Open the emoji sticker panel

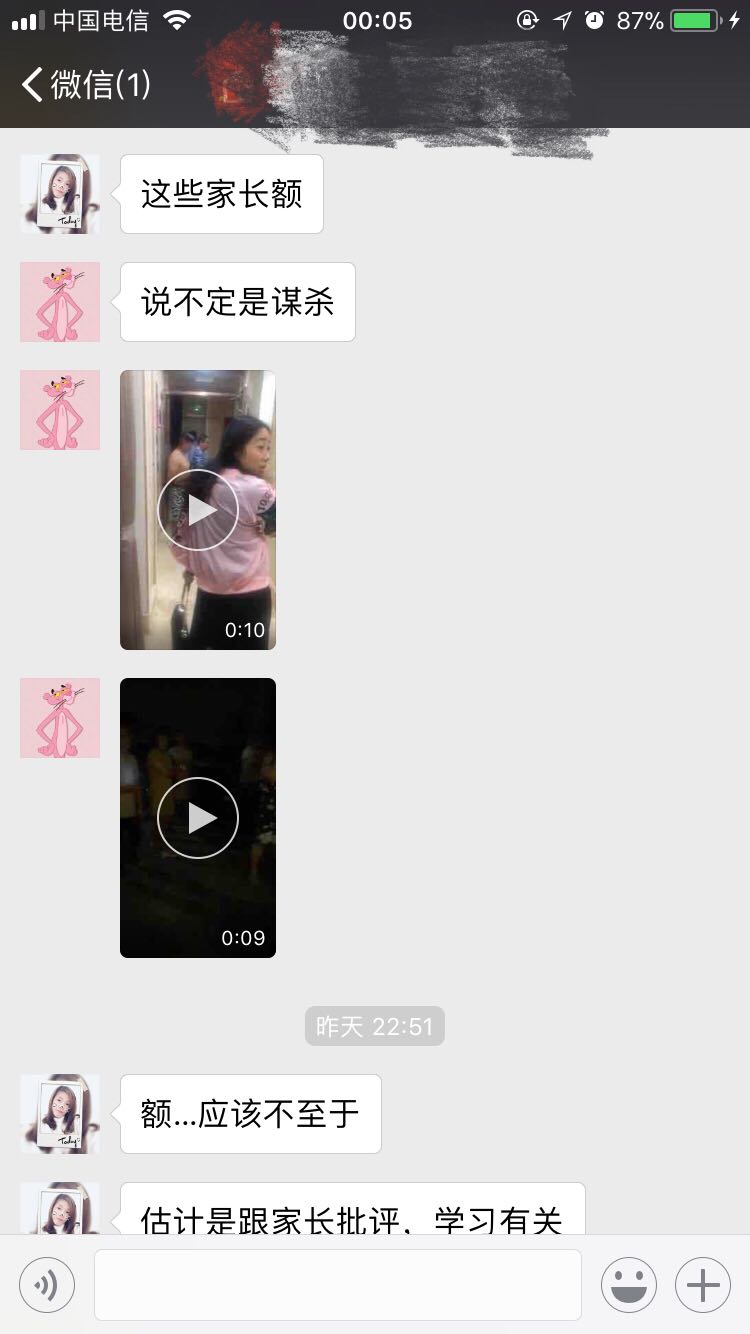(x=628, y=1285)
